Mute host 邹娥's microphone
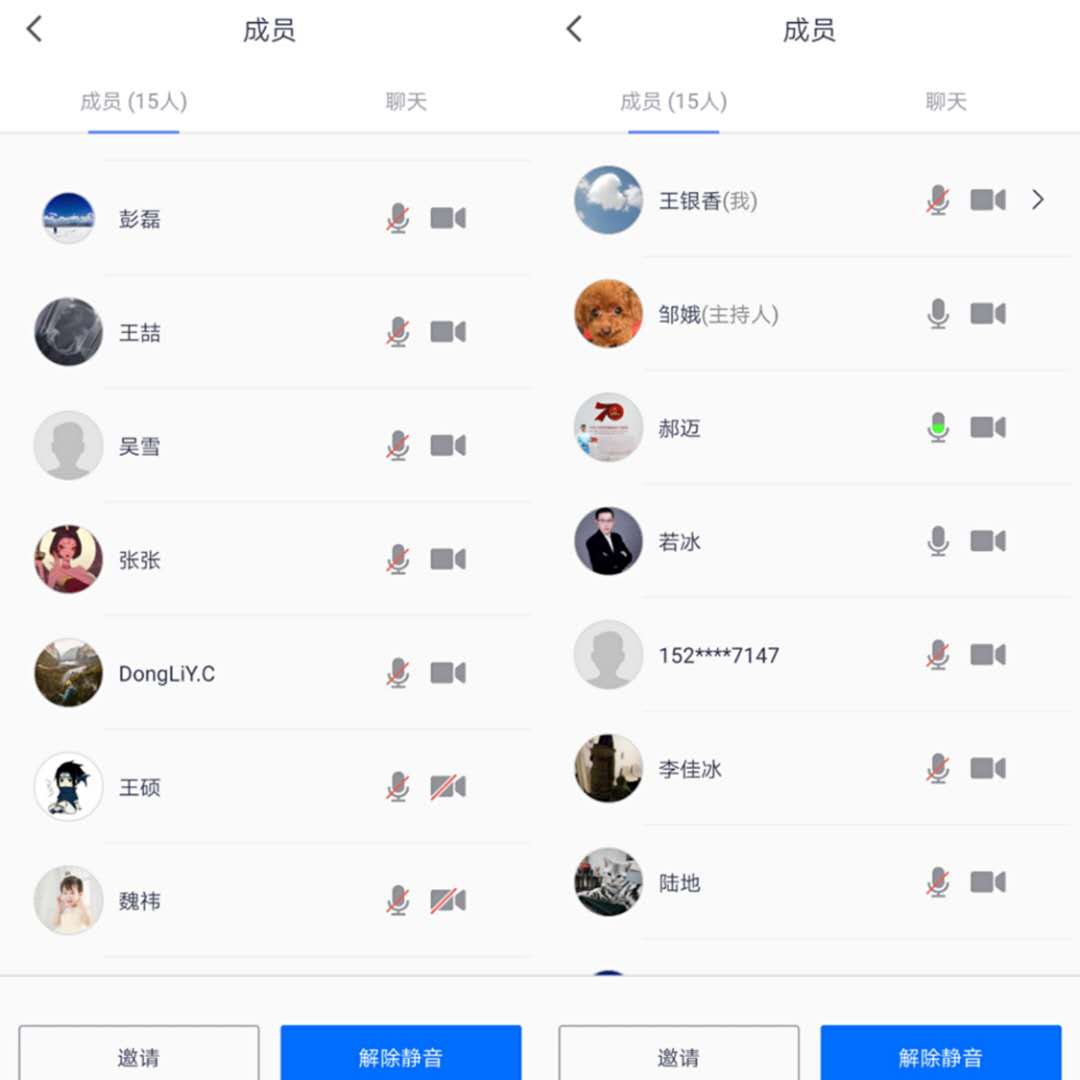Image resolution: width=1080 pixels, height=1080 pixels. pos(938,314)
